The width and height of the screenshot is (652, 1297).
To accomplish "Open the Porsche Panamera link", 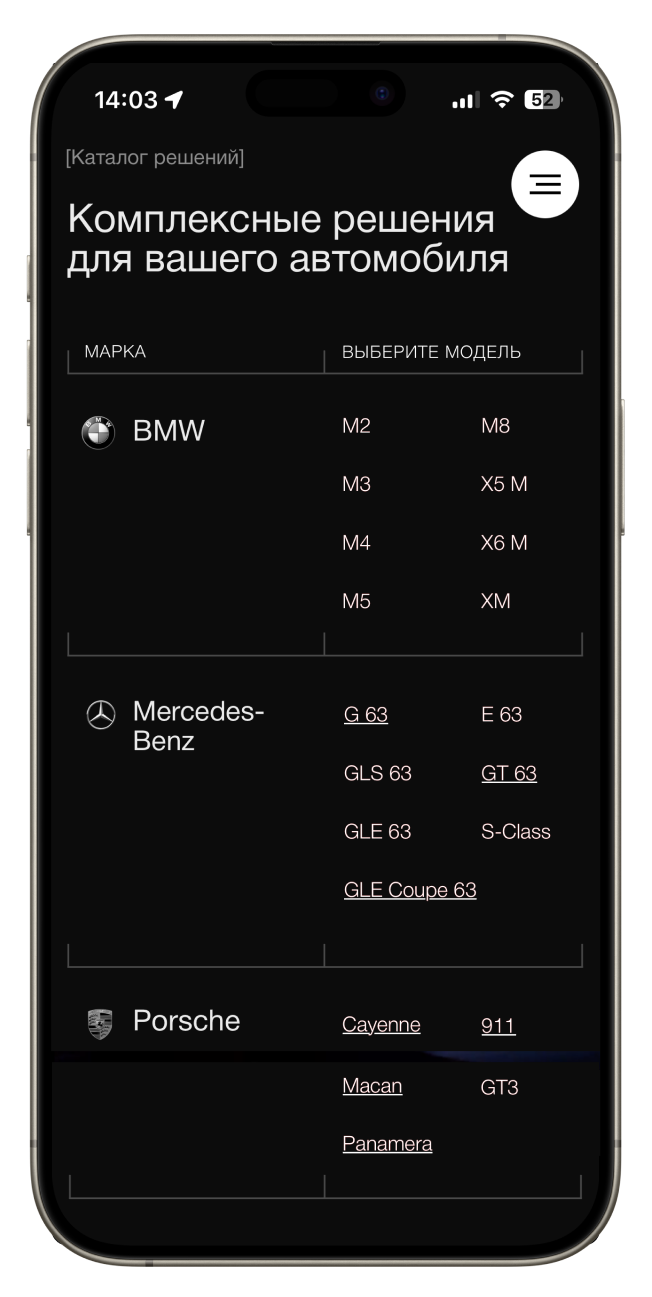I will [x=387, y=1143].
